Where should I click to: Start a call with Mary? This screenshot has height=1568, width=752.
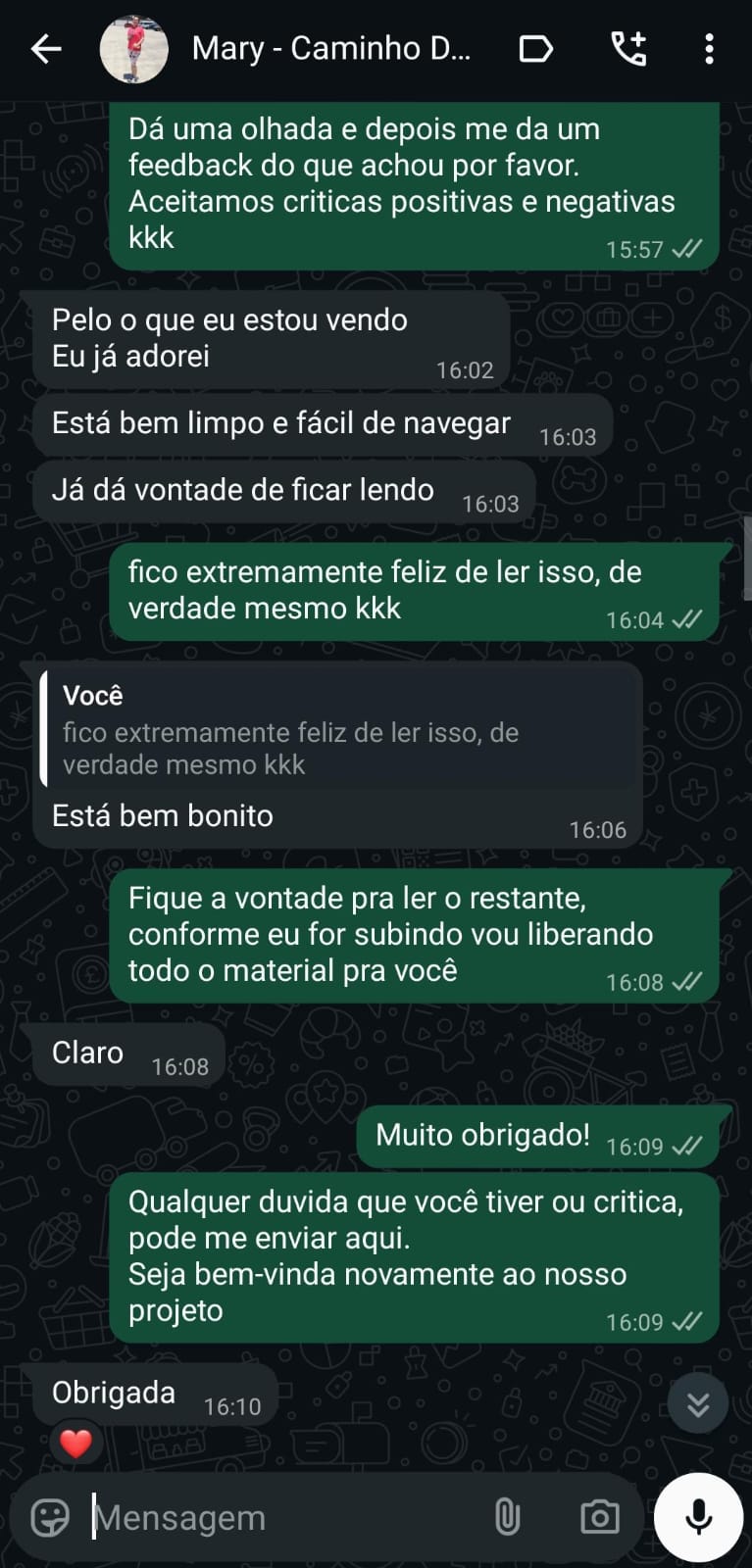point(628,49)
